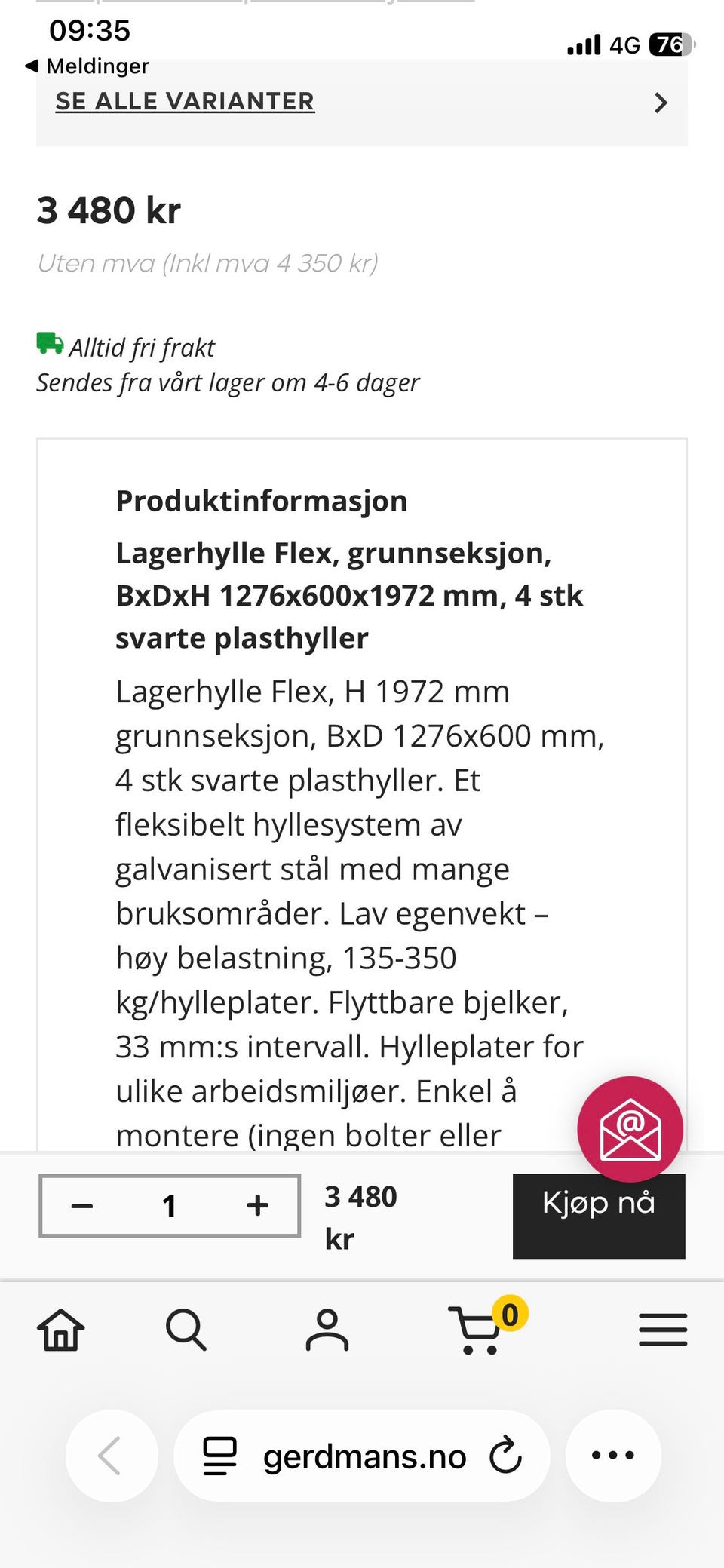The height and width of the screenshot is (1568, 724).
Task: Expand SE ALLE VARIANTER with its chevron
Action: click(x=185, y=100)
